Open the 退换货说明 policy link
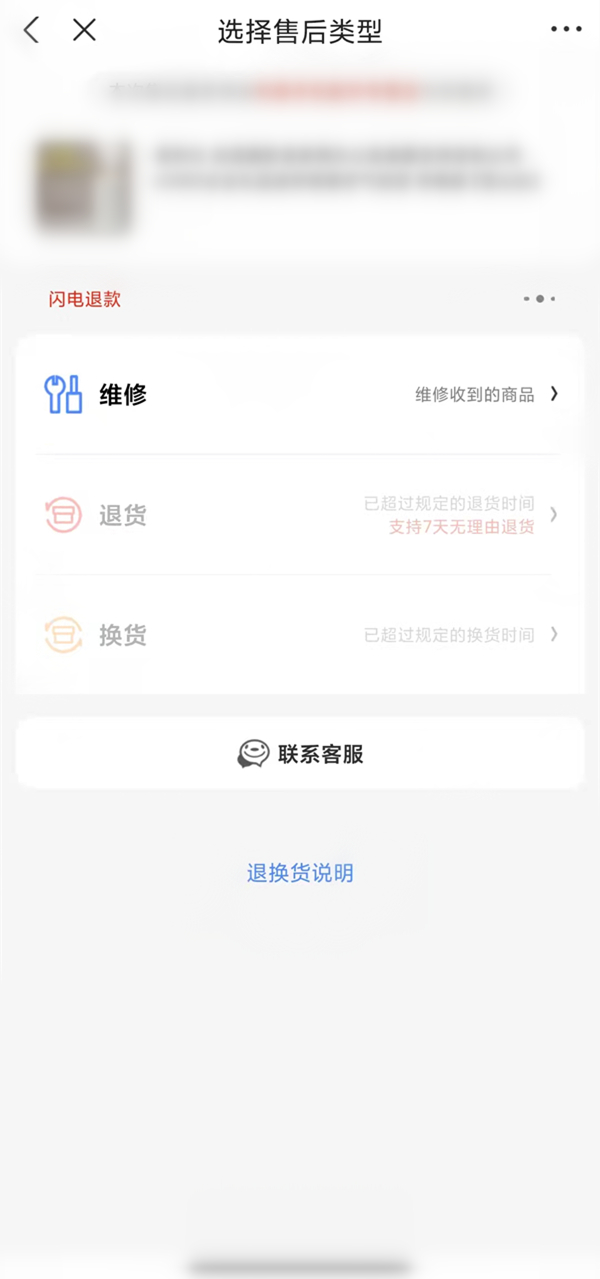The width and height of the screenshot is (600, 1279). coord(300,873)
